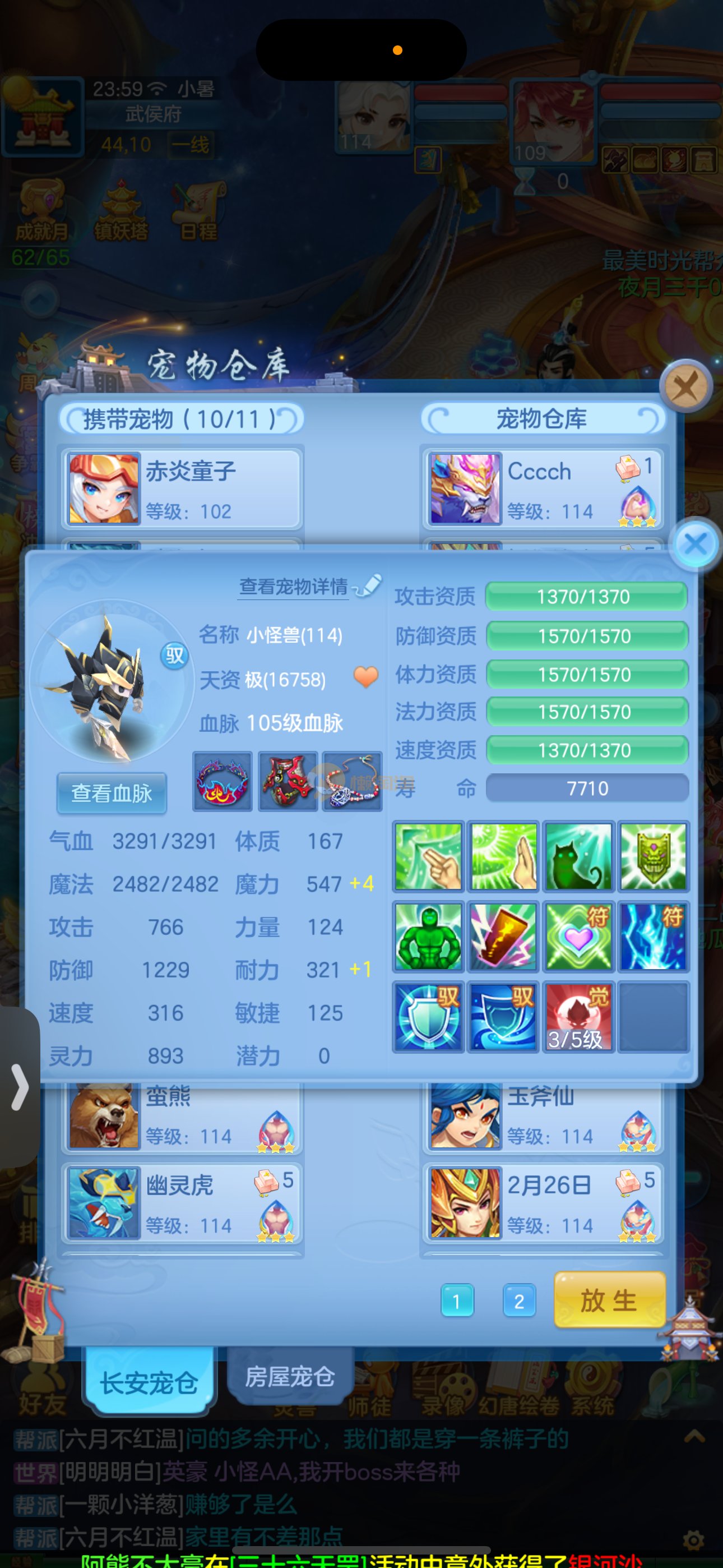Close the pet warehouse window
This screenshot has width=723, height=1568.
tap(685, 386)
